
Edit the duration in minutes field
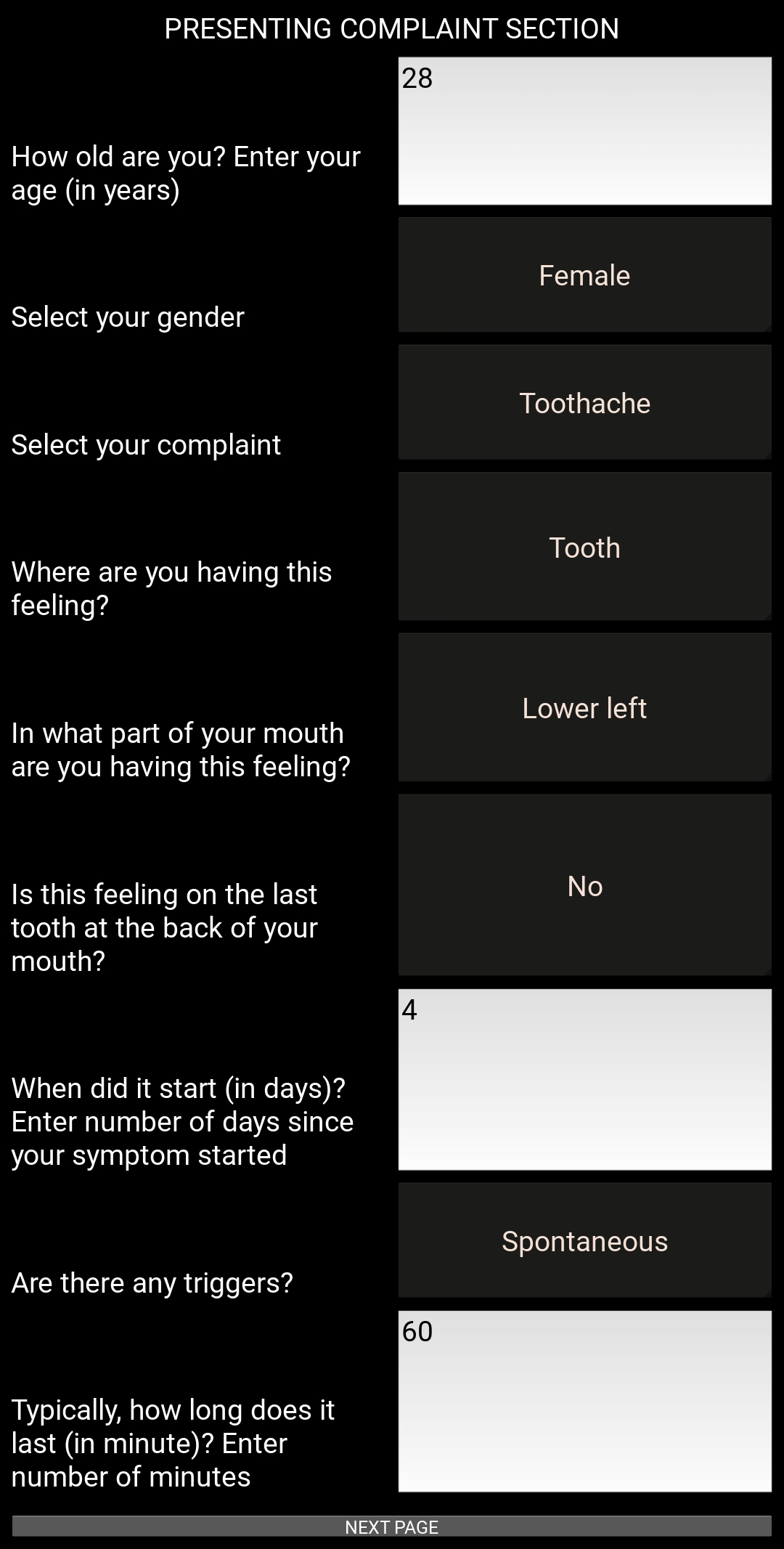pos(584,1401)
